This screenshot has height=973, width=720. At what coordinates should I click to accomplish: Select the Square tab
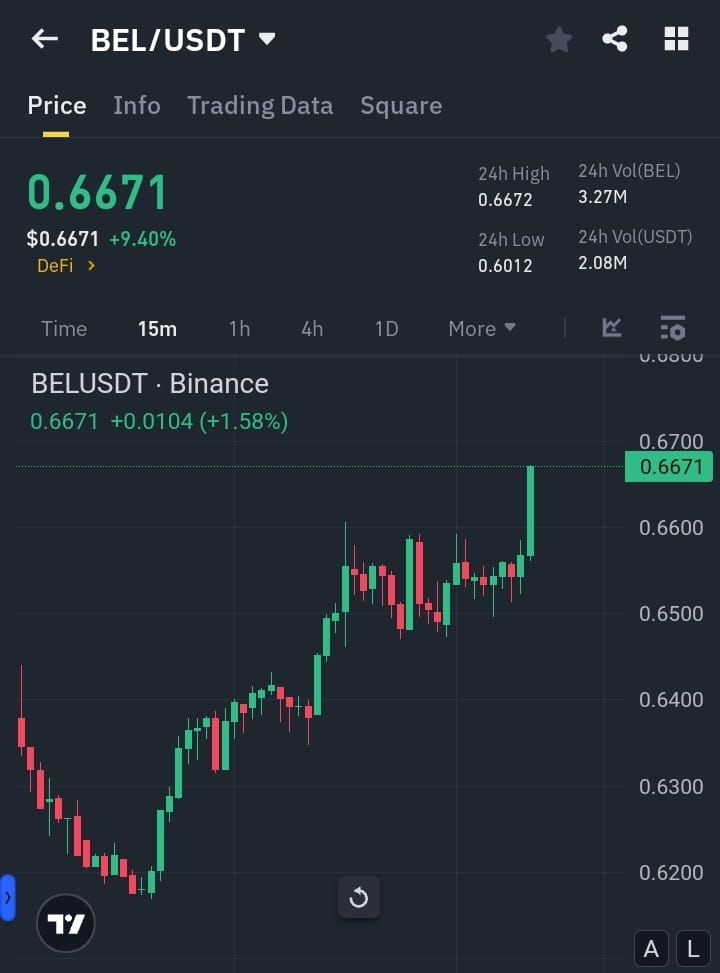pos(400,105)
